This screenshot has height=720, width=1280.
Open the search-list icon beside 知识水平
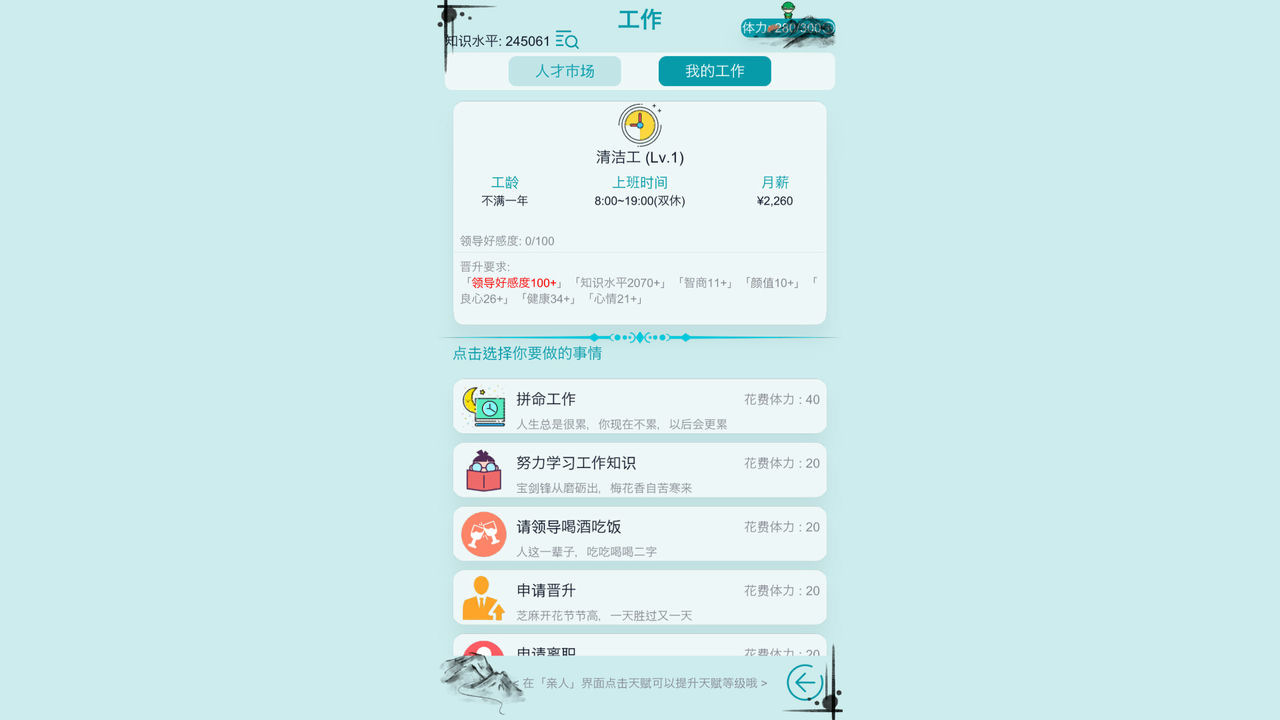tap(567, 40)
